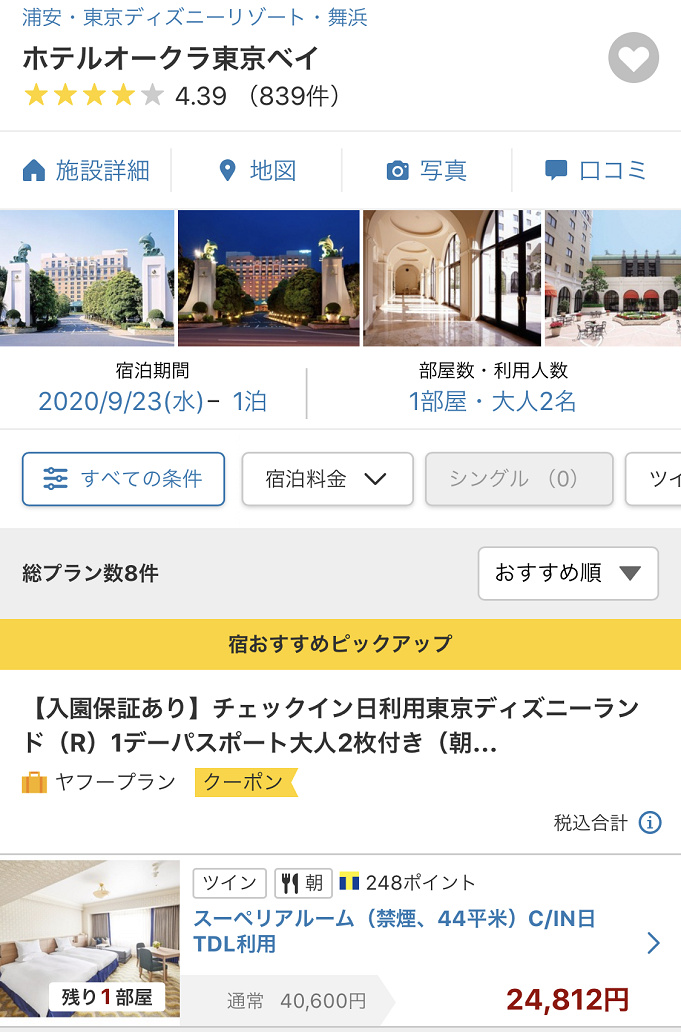Open the daytime hotel entrance photo
681x1032 pixels.
87,278
